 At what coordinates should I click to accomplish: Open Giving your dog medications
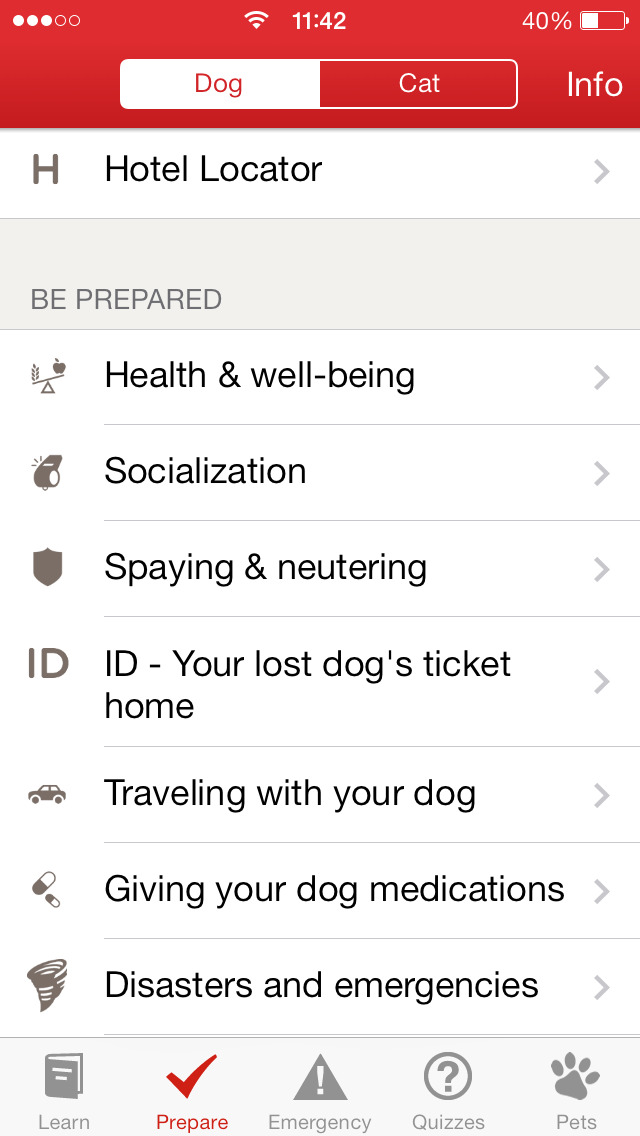click(x=320, y=890)
